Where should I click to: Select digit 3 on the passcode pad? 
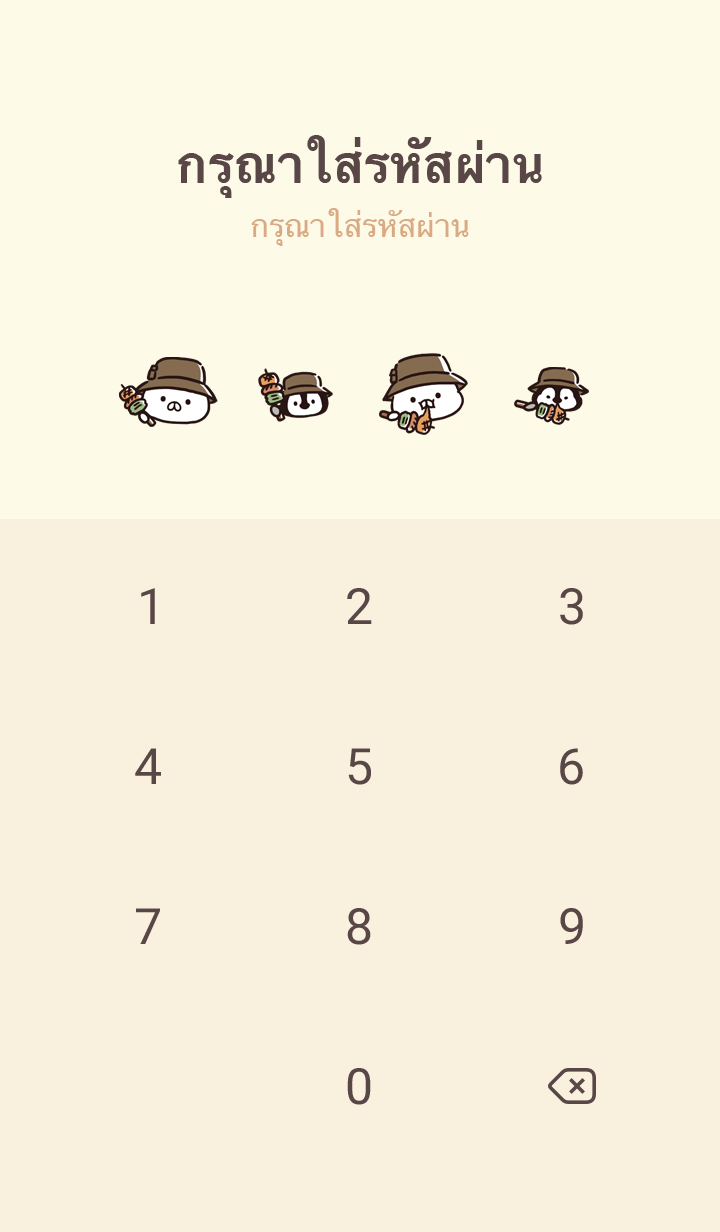pos(571,607)
